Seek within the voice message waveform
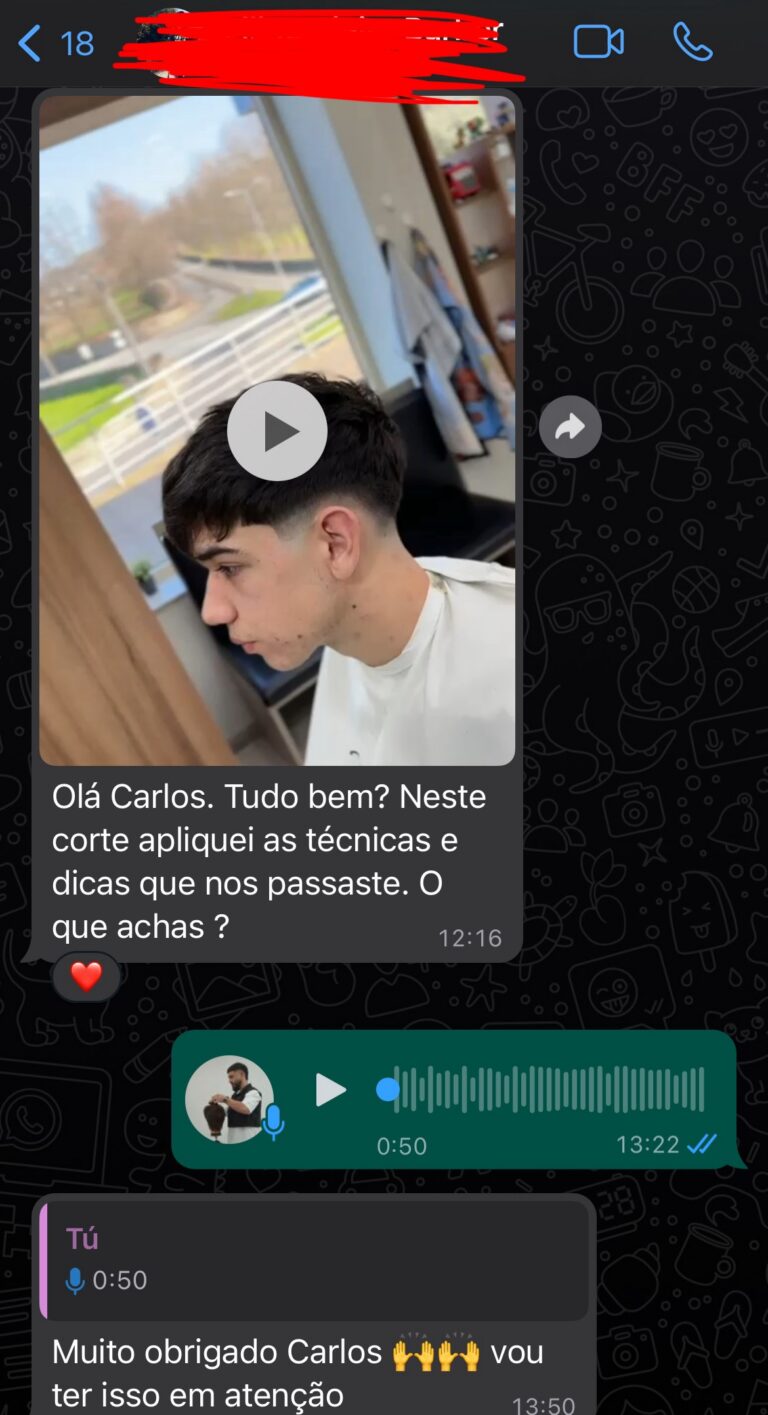The image size is (768, 1415). coord(548,1089)
